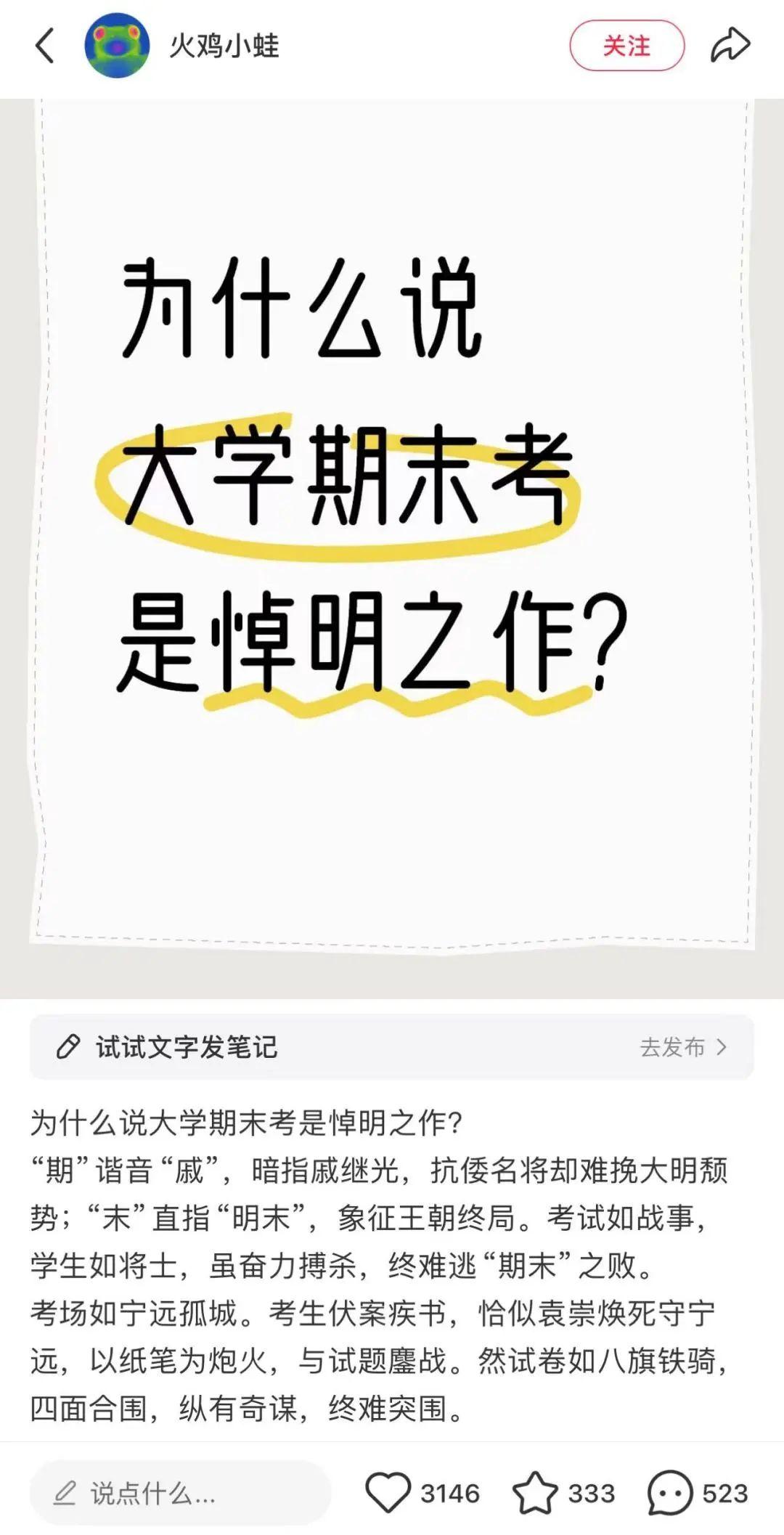Screen dimensions: 784x1535
Task: Open the 试试文字发笔记 banner
Action: coord(392,1046)
